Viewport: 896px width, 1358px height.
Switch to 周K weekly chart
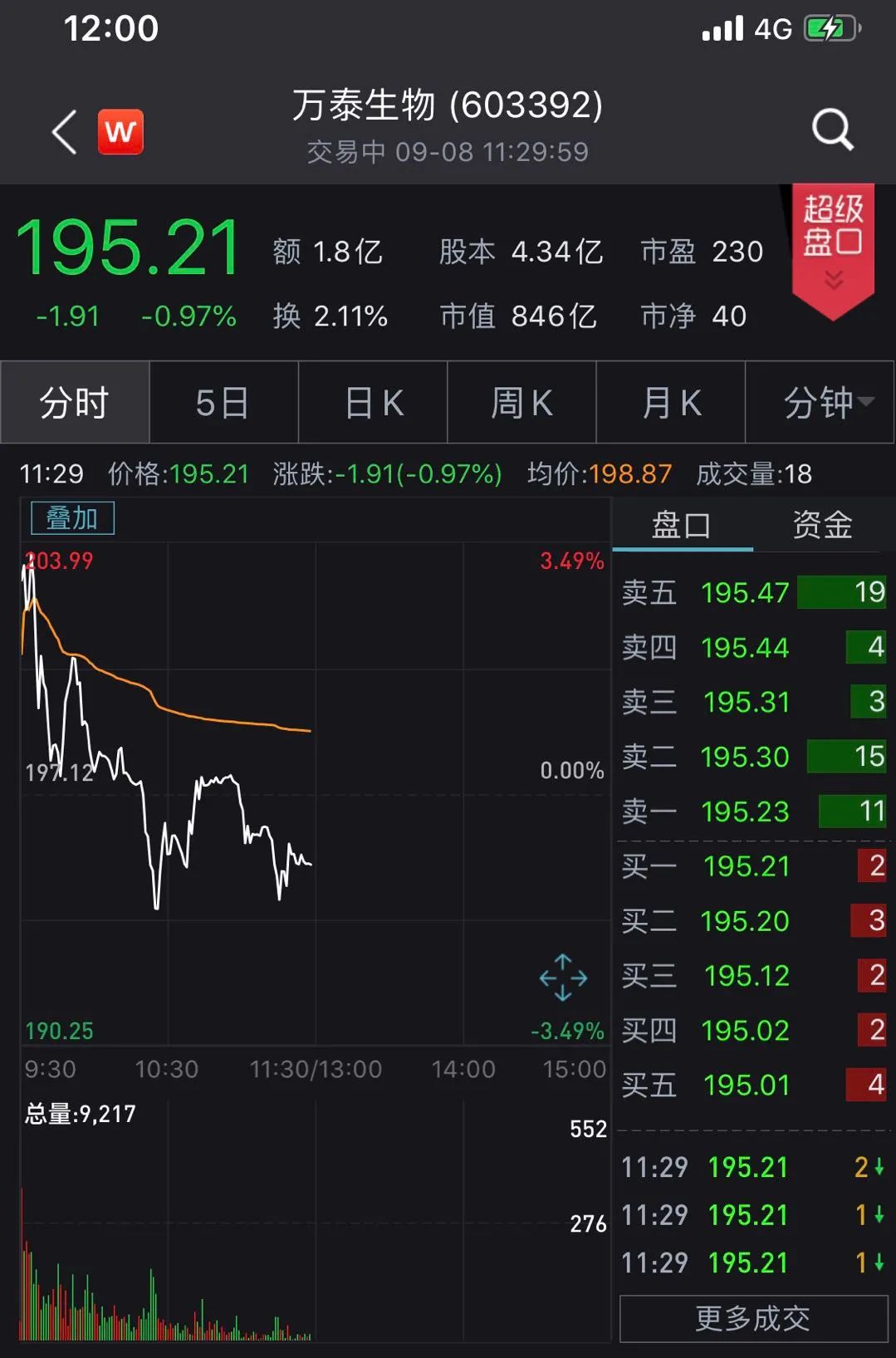(521, 403)
